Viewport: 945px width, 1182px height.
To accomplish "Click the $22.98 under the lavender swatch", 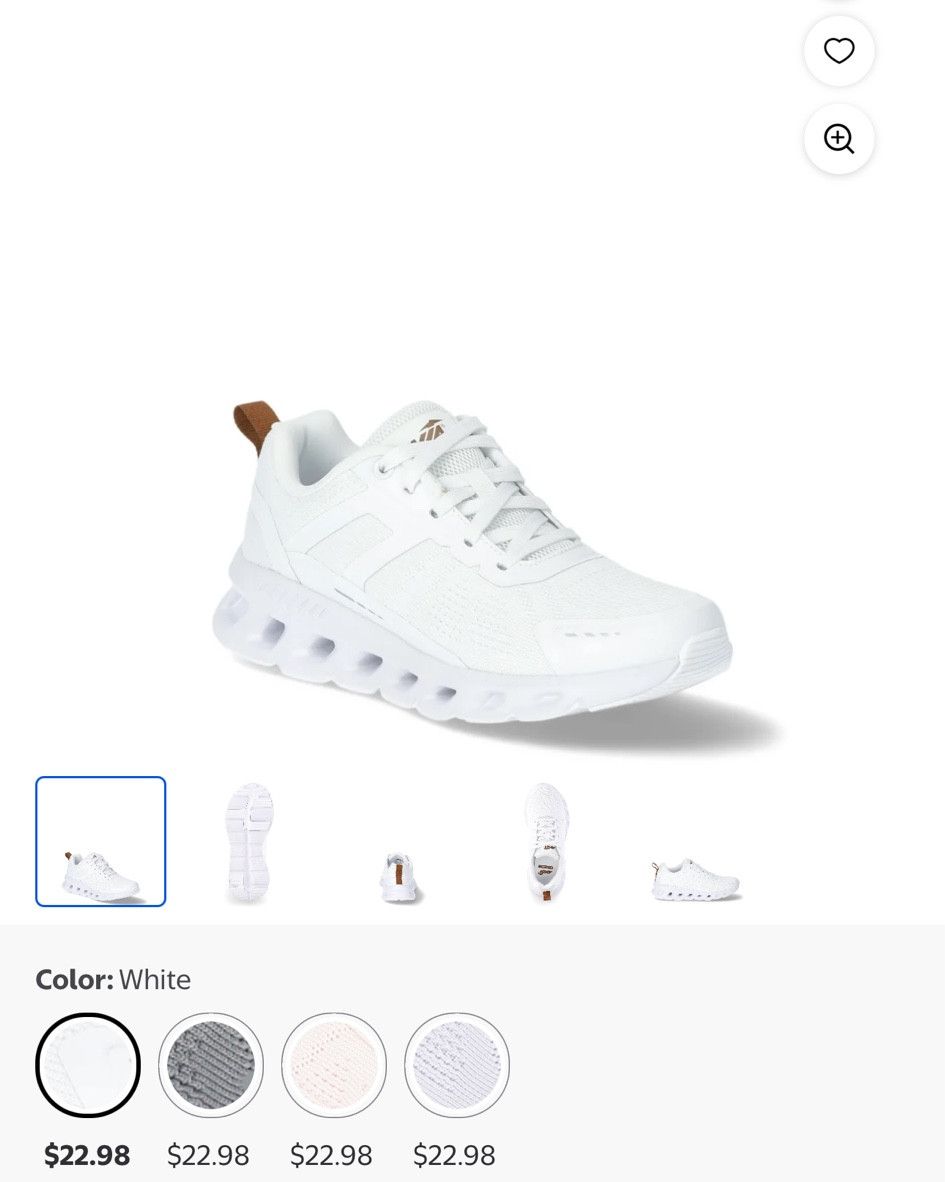I will pyautogui.click(x=454, y=1155).
